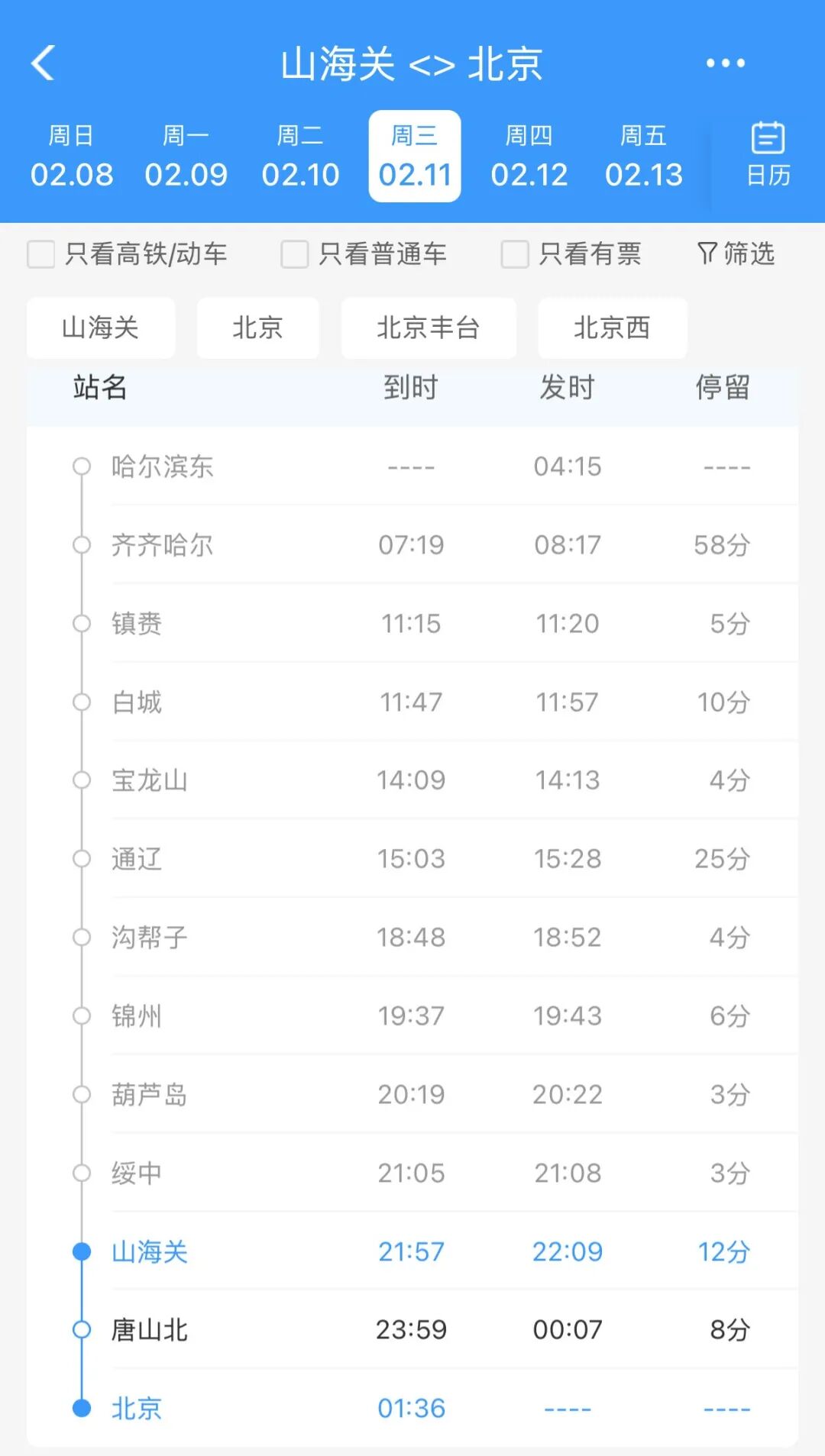Click the back arrow at top left
This screenshot has height=1456, width=825.
44,63
